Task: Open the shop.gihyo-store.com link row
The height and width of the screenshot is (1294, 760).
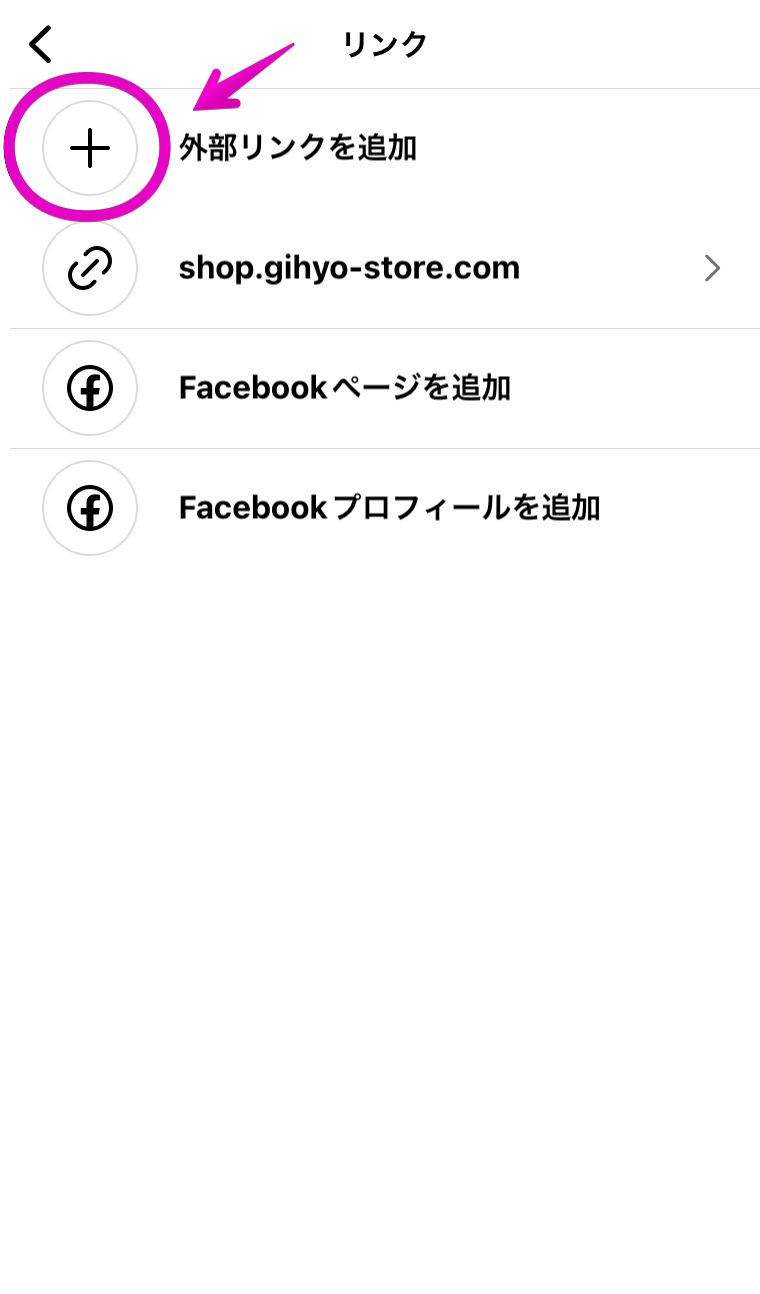Action: tap(384, 268)
